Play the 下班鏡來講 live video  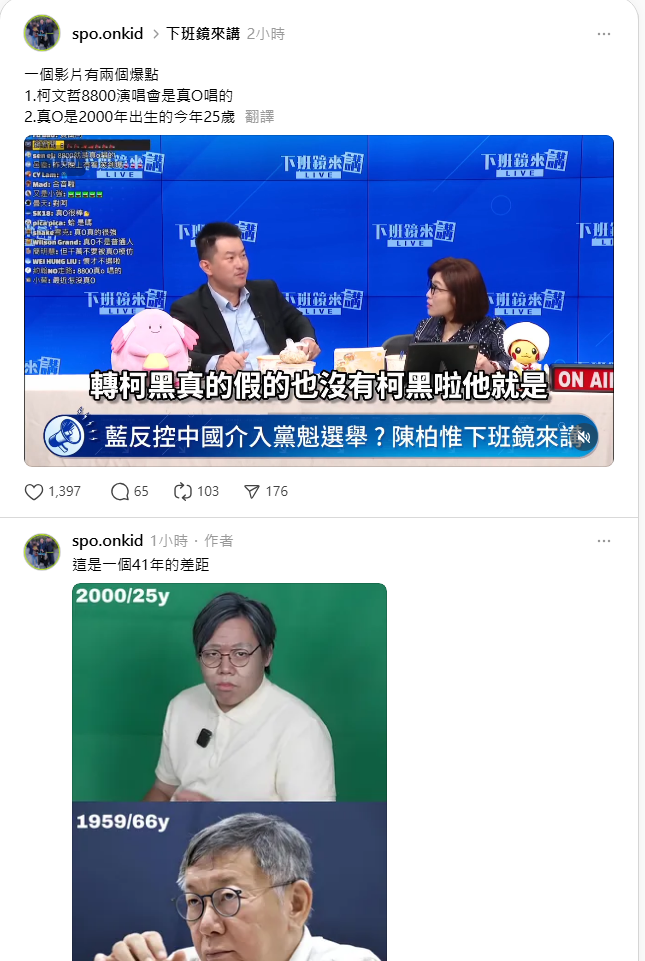click(318, 300)
